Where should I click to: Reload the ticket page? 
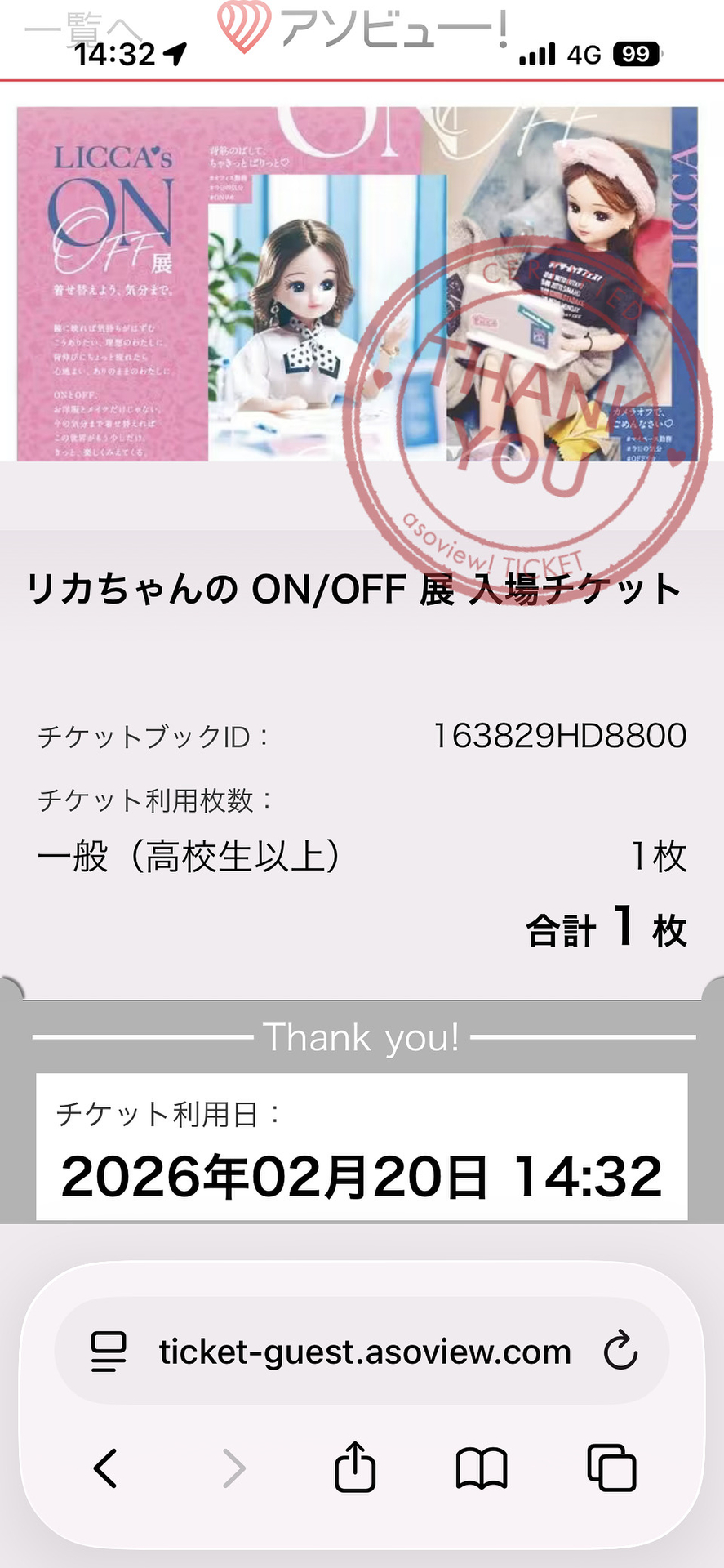tap(620, 1351)
